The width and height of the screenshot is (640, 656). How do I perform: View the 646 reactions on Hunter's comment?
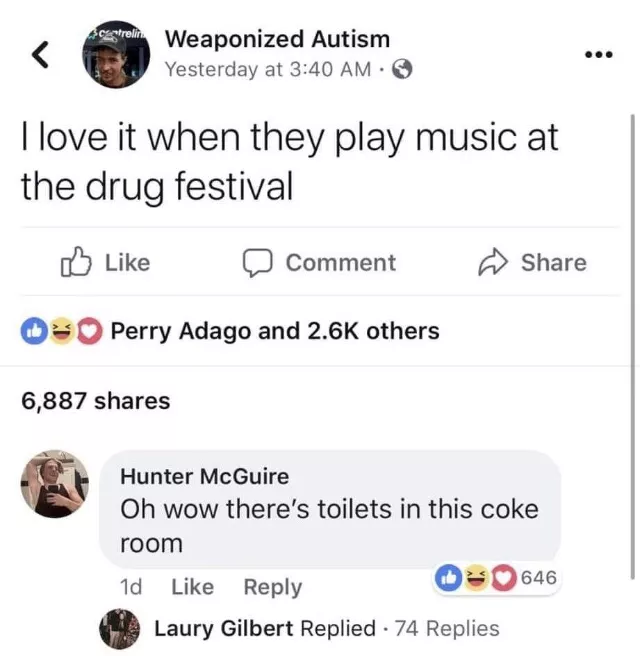point(497,578)
